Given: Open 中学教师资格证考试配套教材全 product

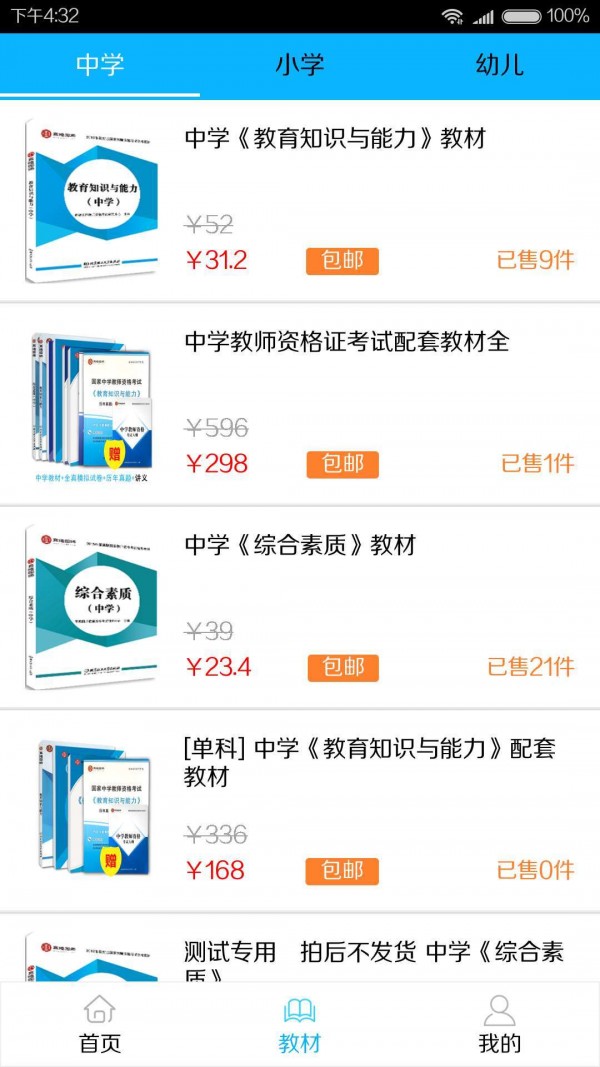Looking at the screenshot, I should (x=347, y=342).
